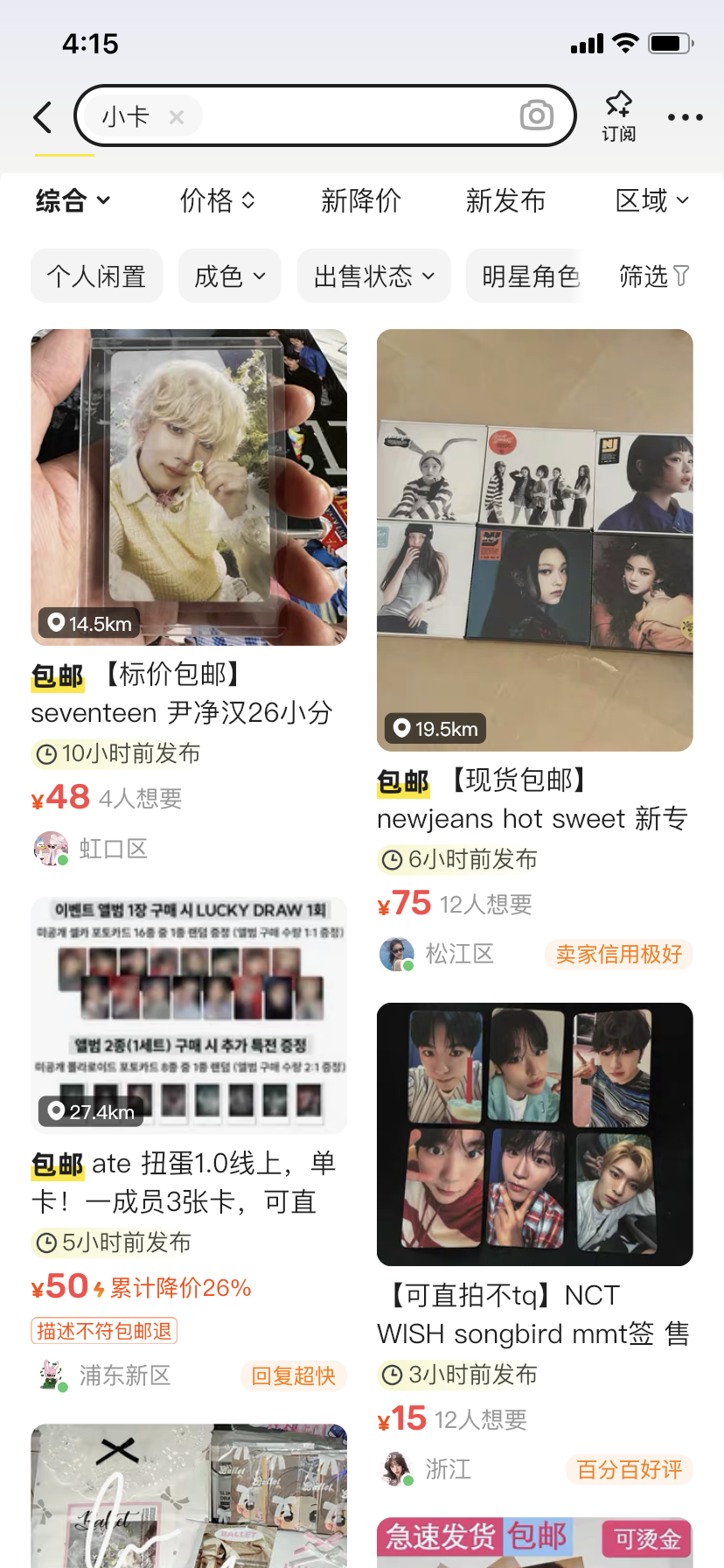Tap inside the search box
Viewport: 724px width, 1568px height.
coord(359,115)
